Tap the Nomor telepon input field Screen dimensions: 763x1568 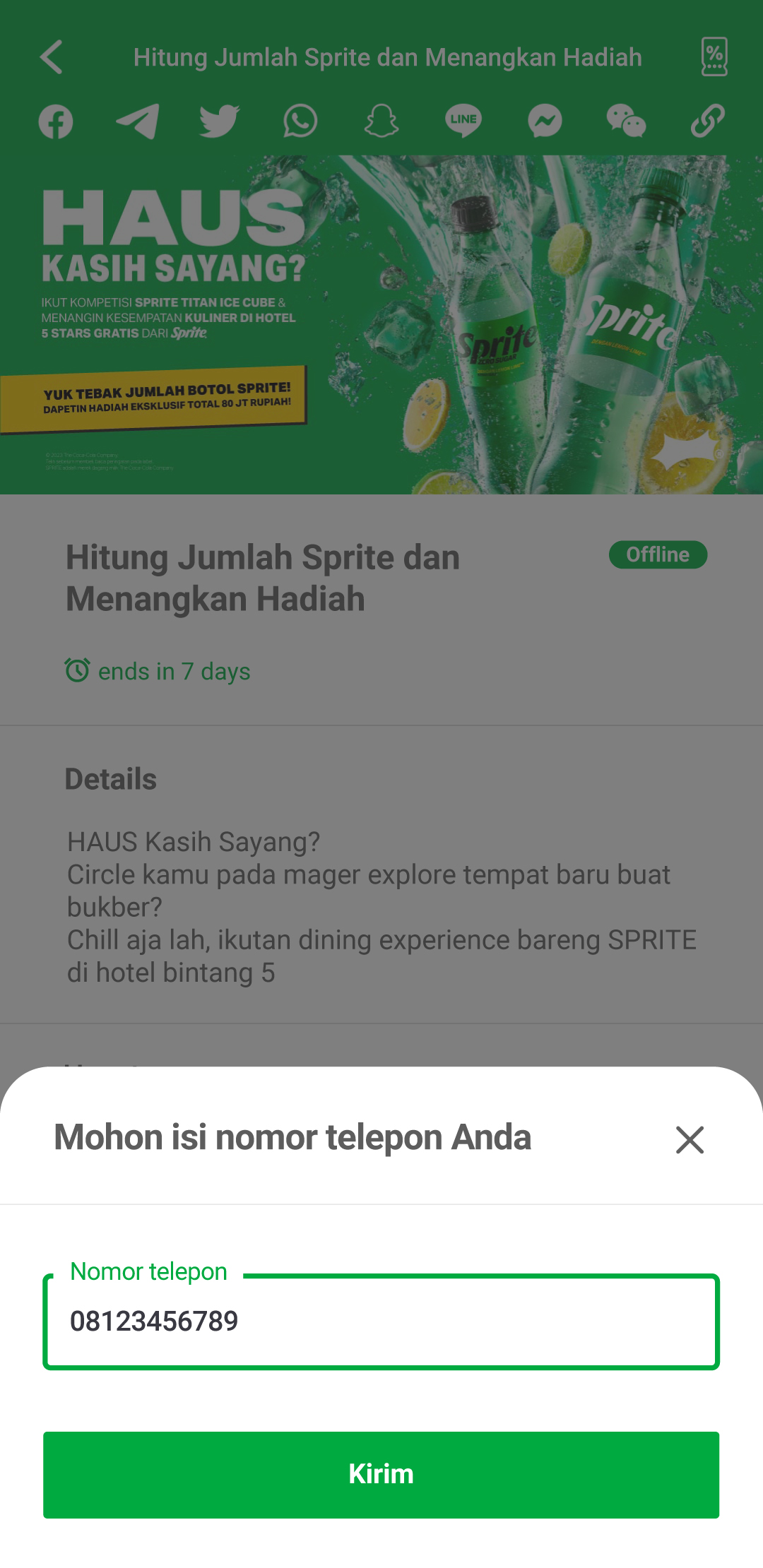tap(381, 1321)
